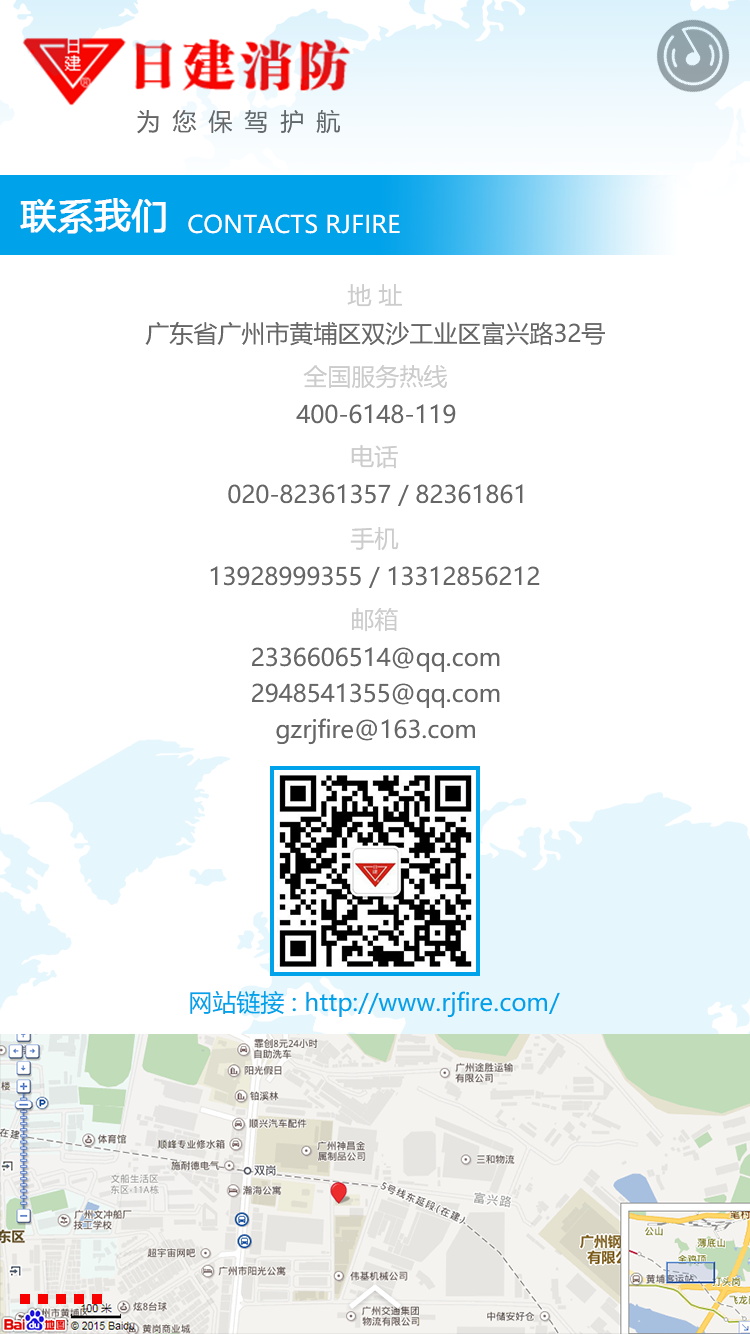Zoom in the map with the plus button
The width and height of the screenshot is (750, 1334).
23,1086
